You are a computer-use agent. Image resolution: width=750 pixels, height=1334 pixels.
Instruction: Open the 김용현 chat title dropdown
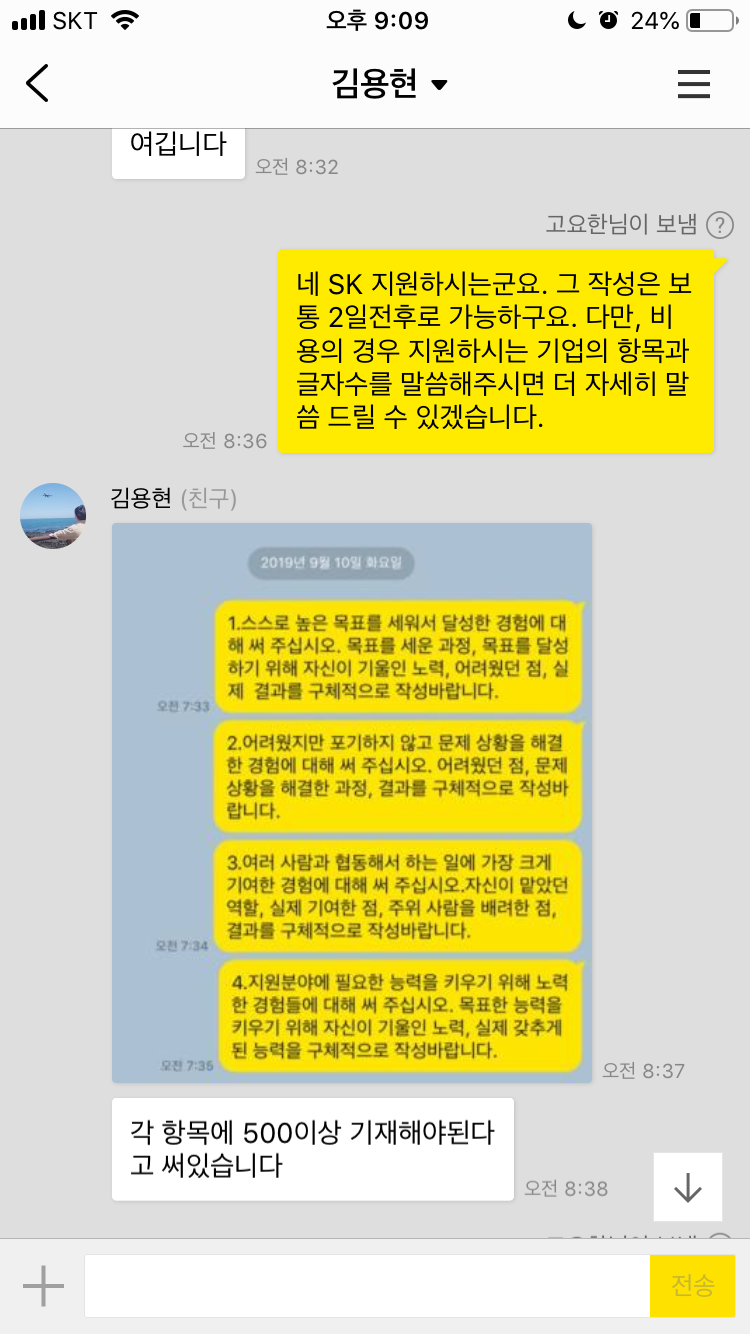tap(389, 85)
